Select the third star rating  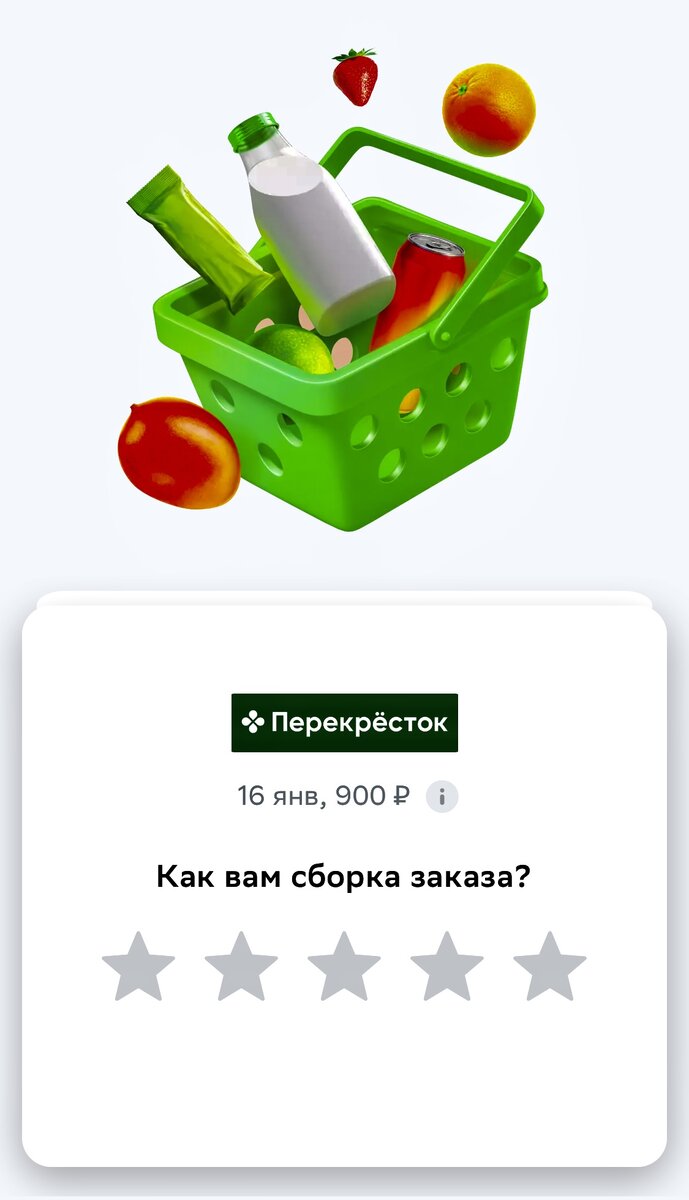(344, 966)
